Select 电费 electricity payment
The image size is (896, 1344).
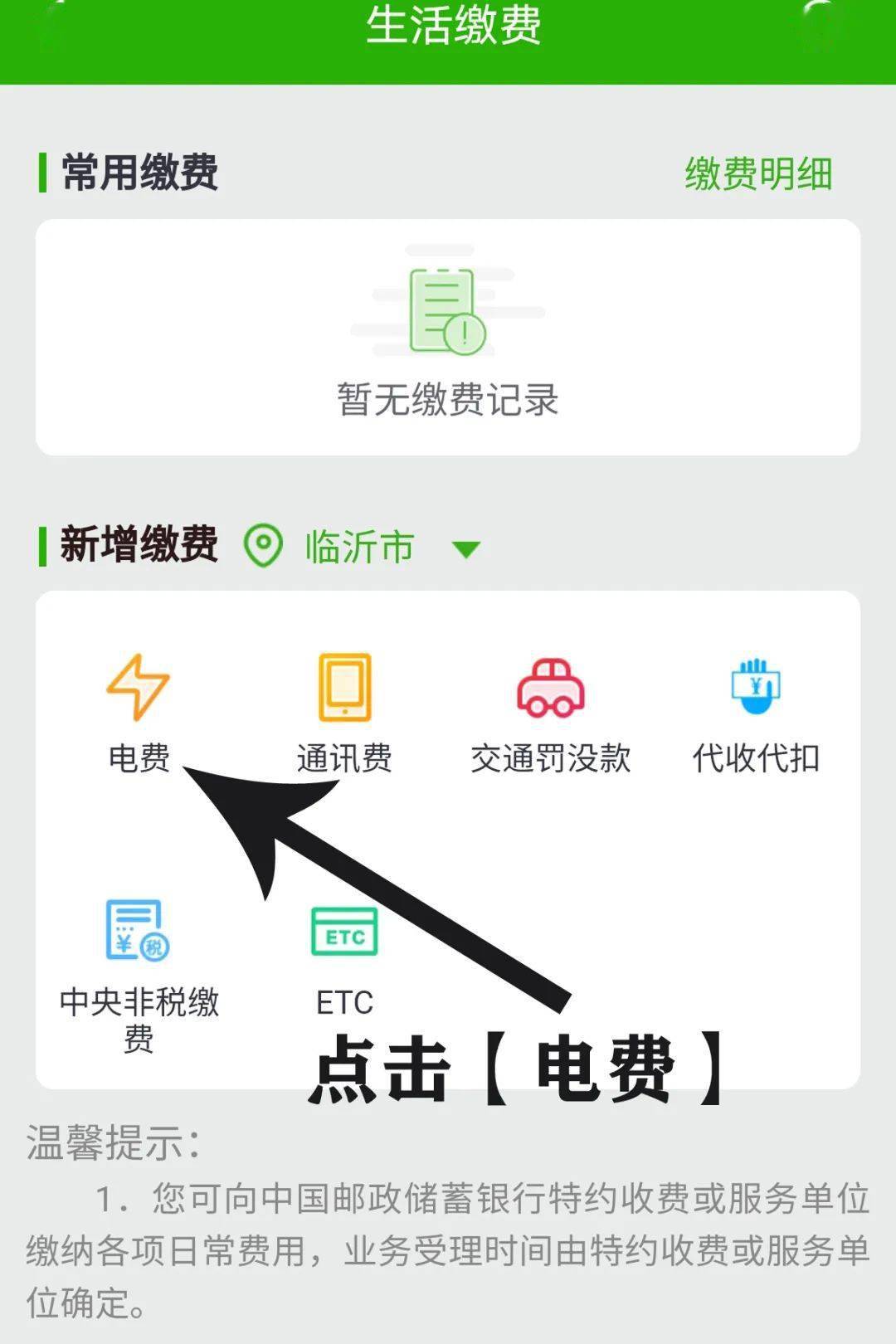click(x=139, y=711)
